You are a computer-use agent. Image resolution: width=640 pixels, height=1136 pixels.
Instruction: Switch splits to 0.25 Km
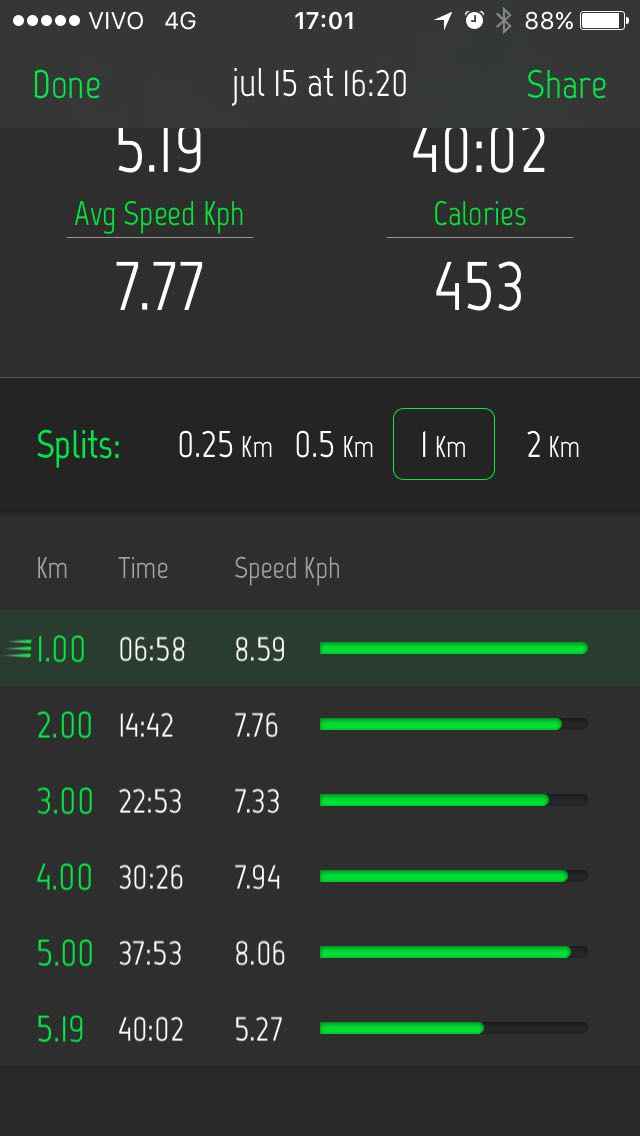tap(225, 445)
